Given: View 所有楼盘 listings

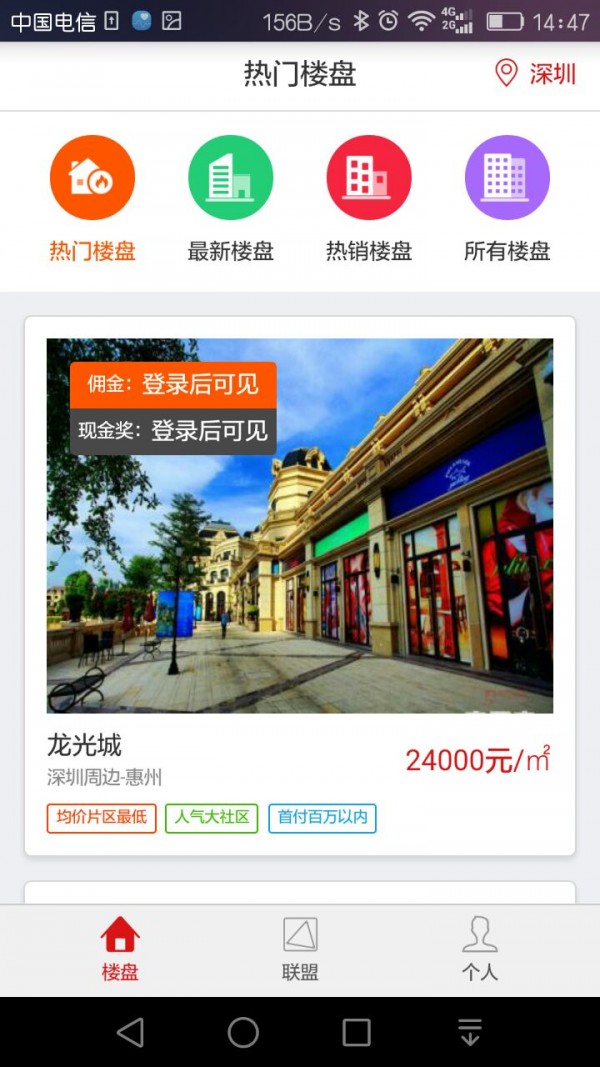Looking at the screenshot, I should pos(507,198).
